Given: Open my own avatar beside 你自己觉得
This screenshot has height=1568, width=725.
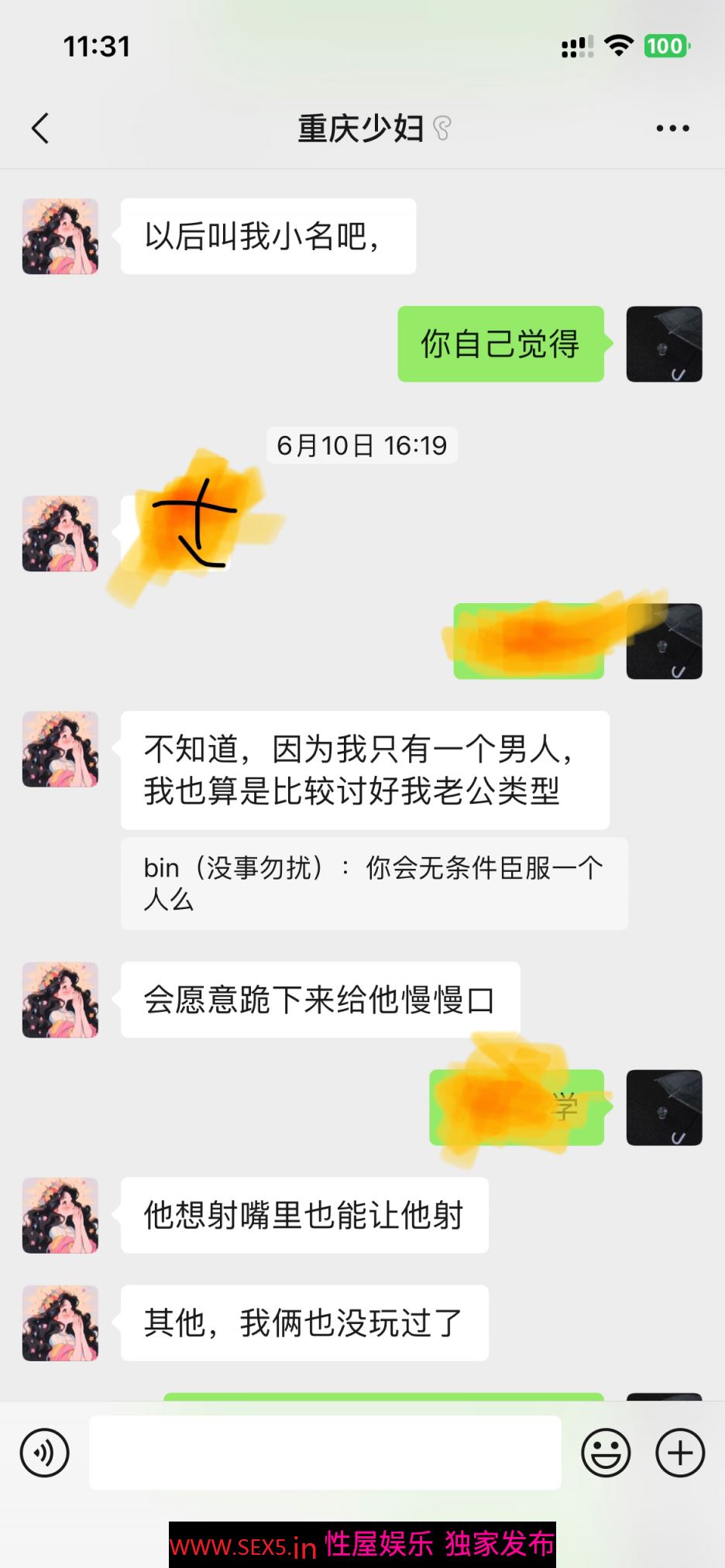Looking at the screenshot, I should click(664, 344).
